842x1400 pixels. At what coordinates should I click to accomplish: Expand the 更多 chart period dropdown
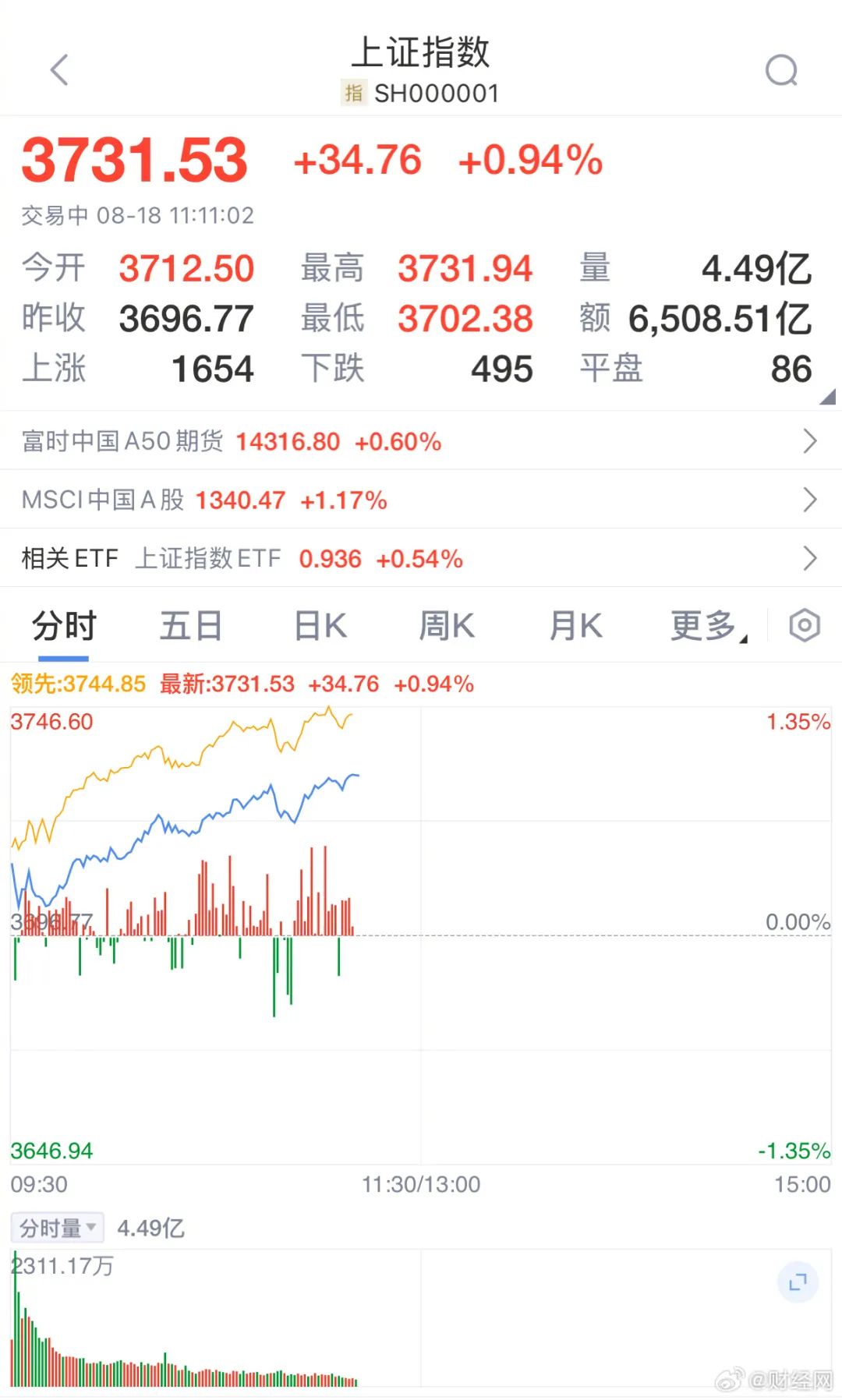click(x=709, y=626)
